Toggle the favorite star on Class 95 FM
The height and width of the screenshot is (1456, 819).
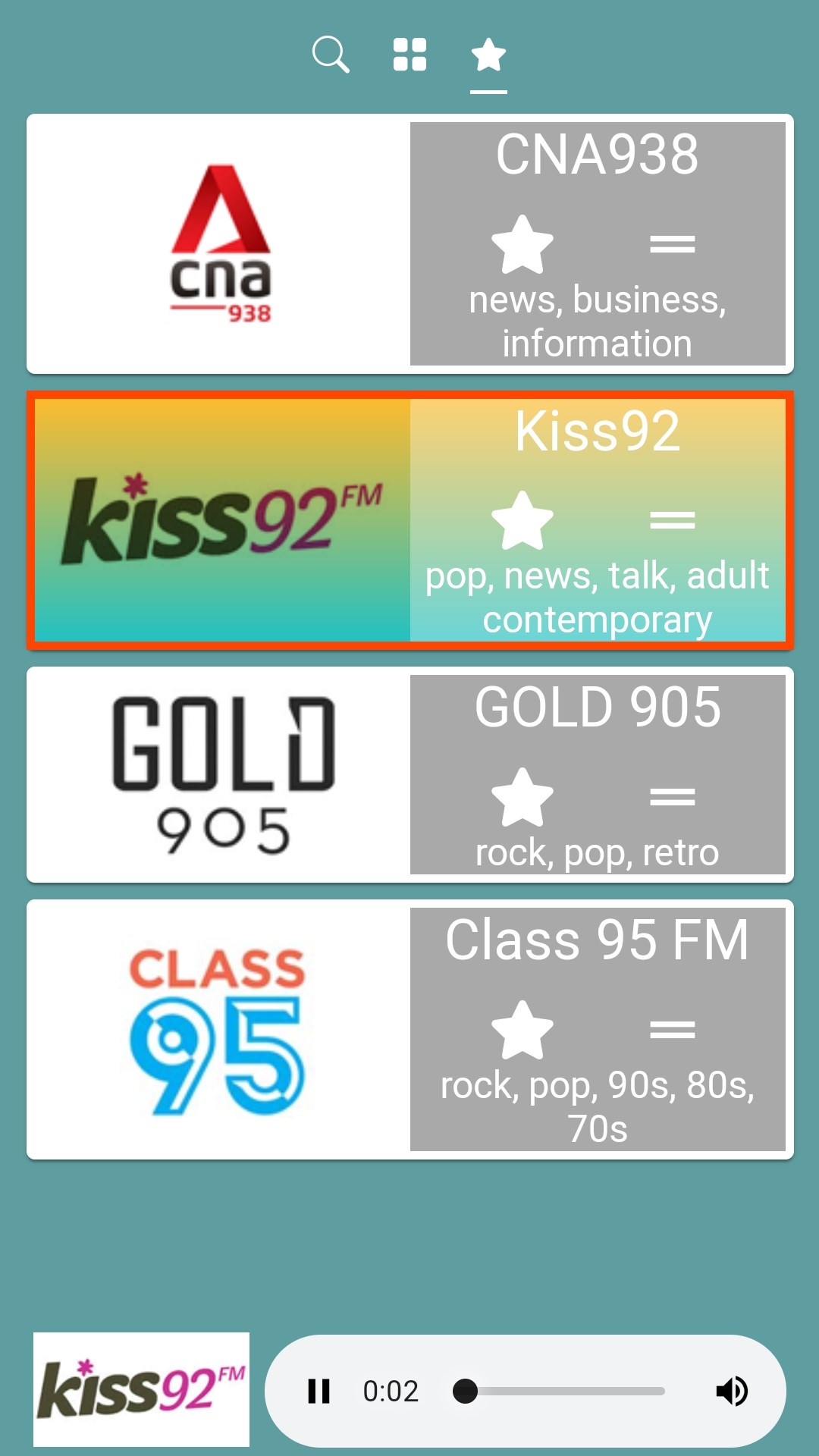(x=522, y=1030)
